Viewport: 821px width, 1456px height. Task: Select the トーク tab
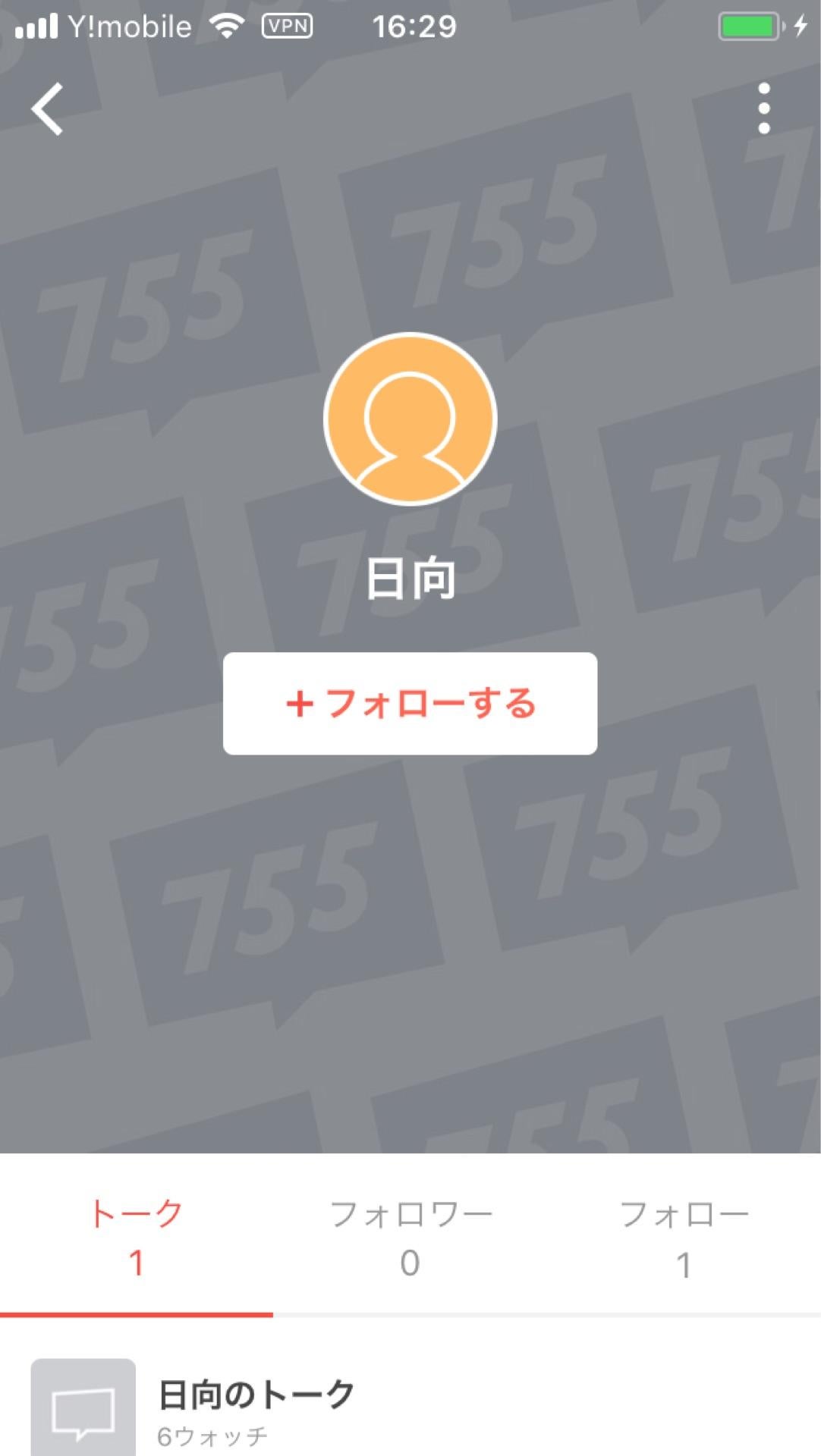[x=137, y=1232]
